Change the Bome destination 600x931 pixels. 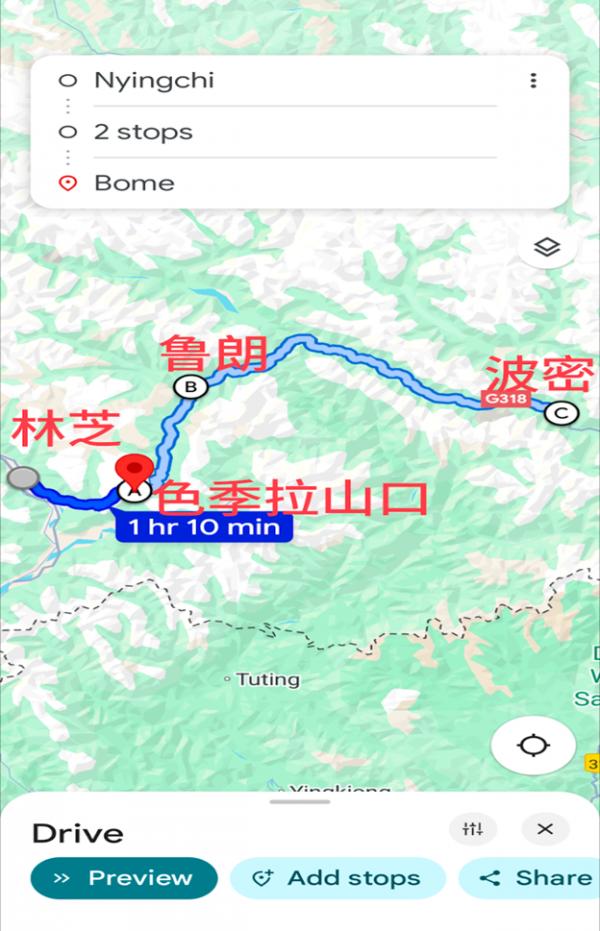click(x=134, y=183)
